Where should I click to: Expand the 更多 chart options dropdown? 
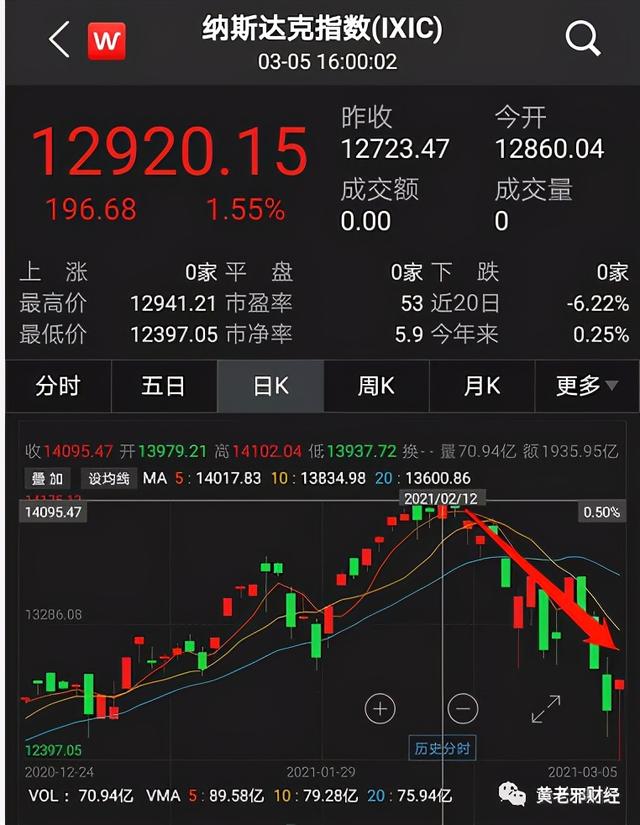[587, 386]
